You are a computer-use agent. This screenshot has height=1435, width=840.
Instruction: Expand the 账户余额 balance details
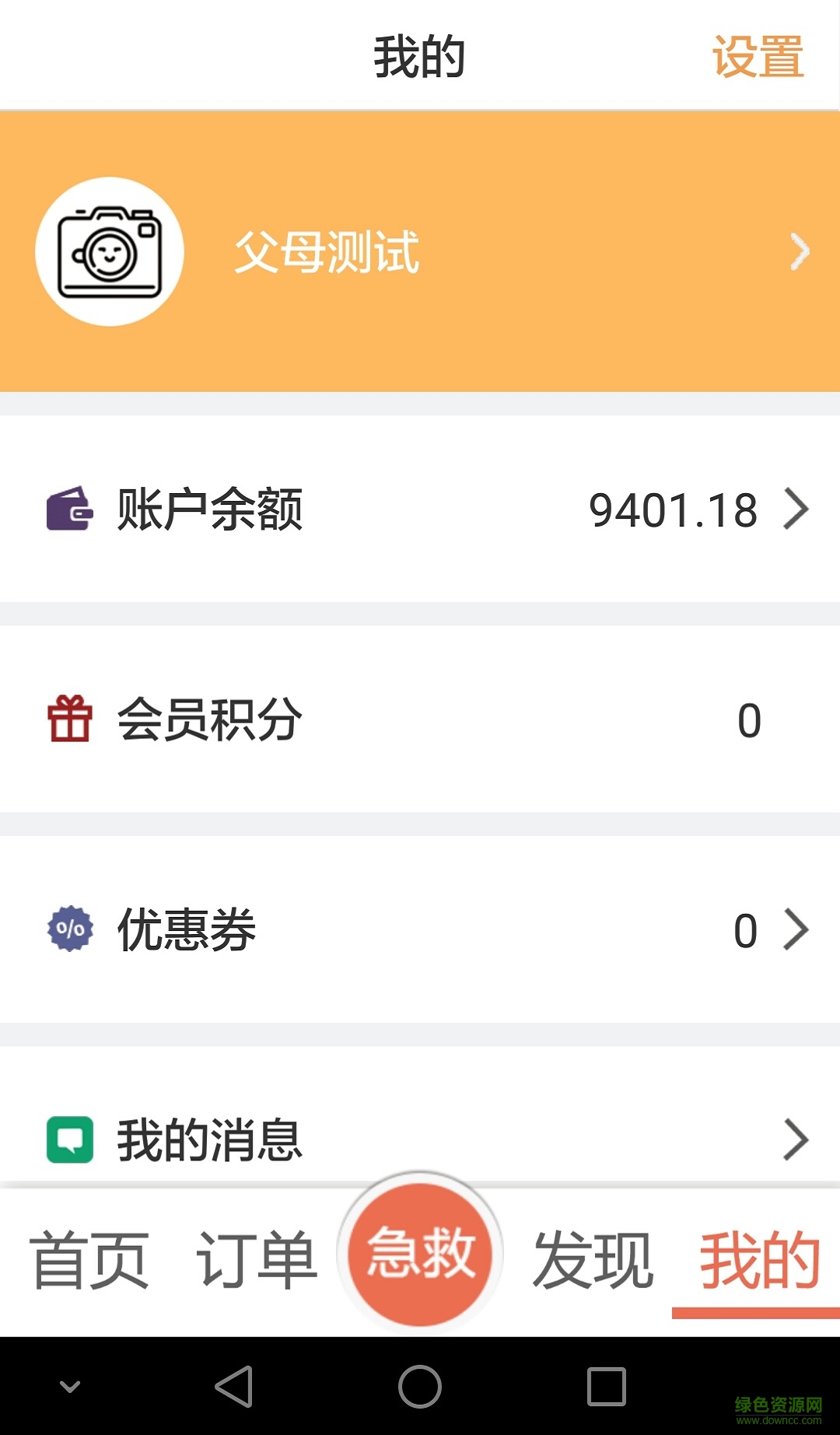[x=797, y=509]
